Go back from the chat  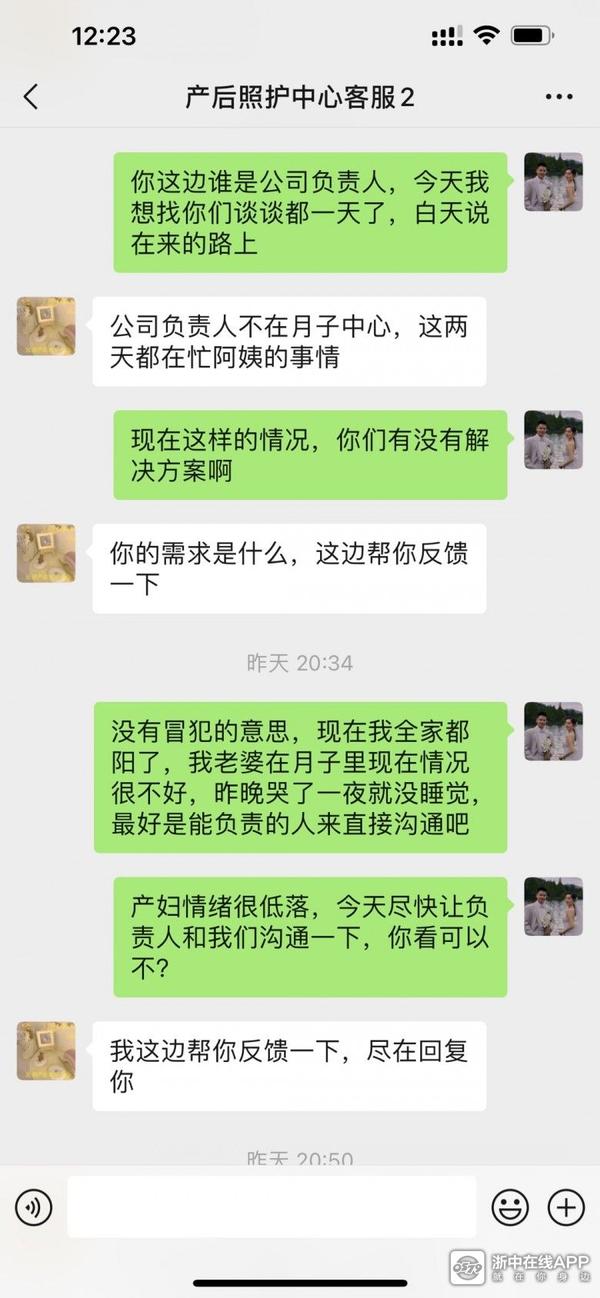coord(31,97)
